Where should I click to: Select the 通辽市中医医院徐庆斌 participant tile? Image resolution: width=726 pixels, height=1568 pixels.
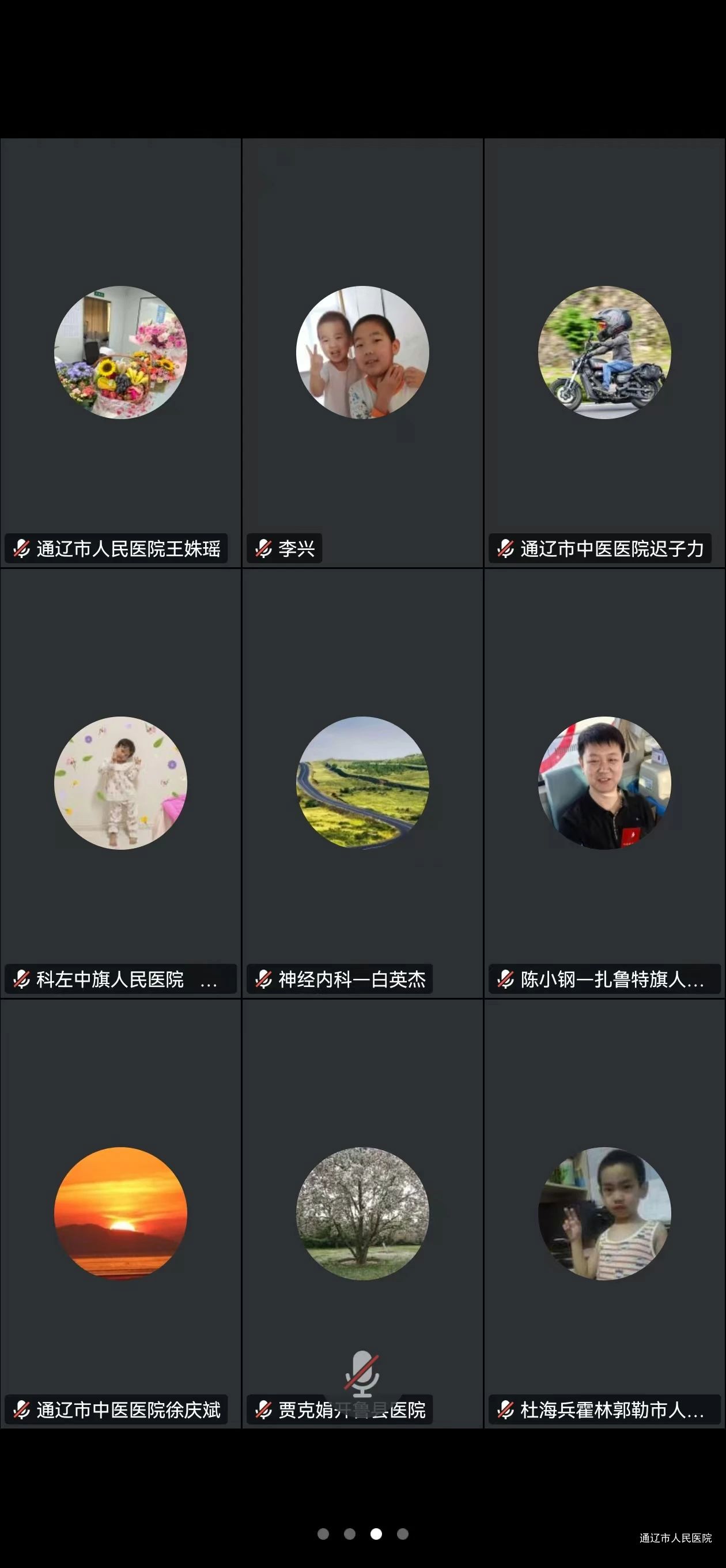(x=120, y=1213)
